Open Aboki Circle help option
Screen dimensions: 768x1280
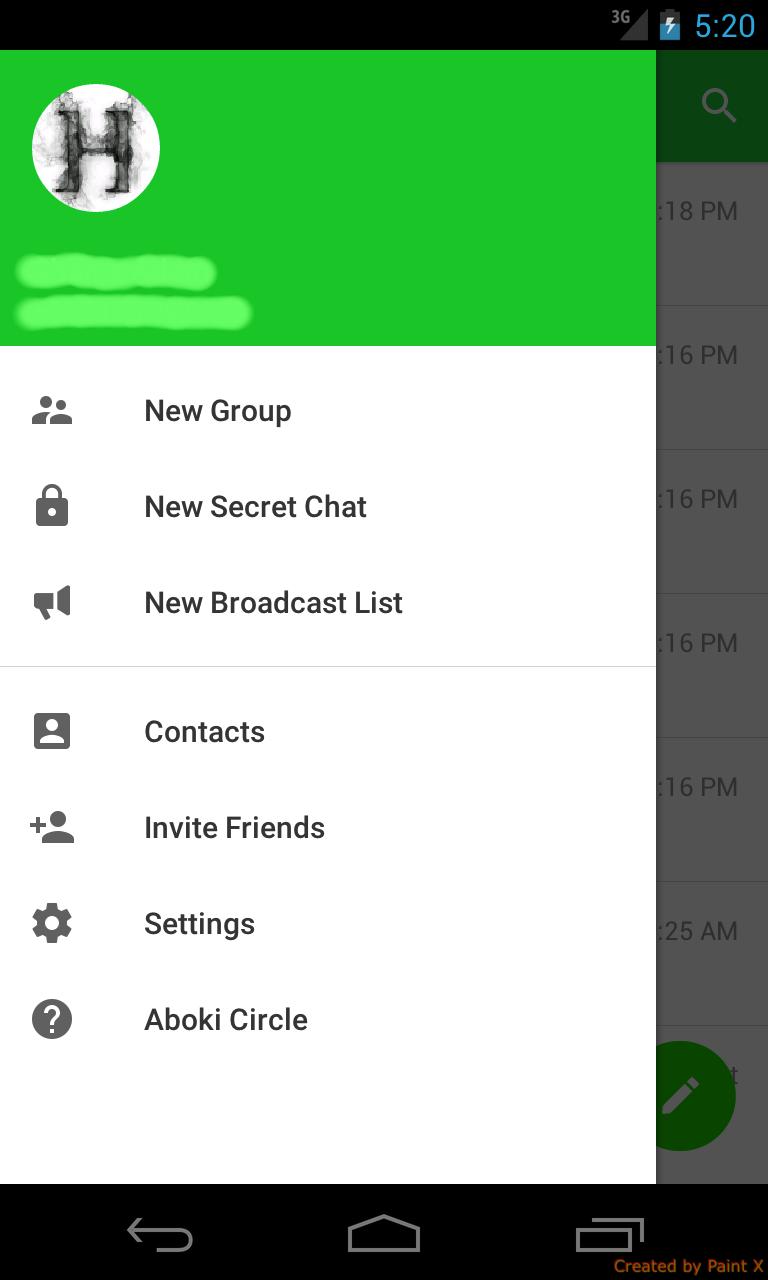click(x=226, y=1019)
